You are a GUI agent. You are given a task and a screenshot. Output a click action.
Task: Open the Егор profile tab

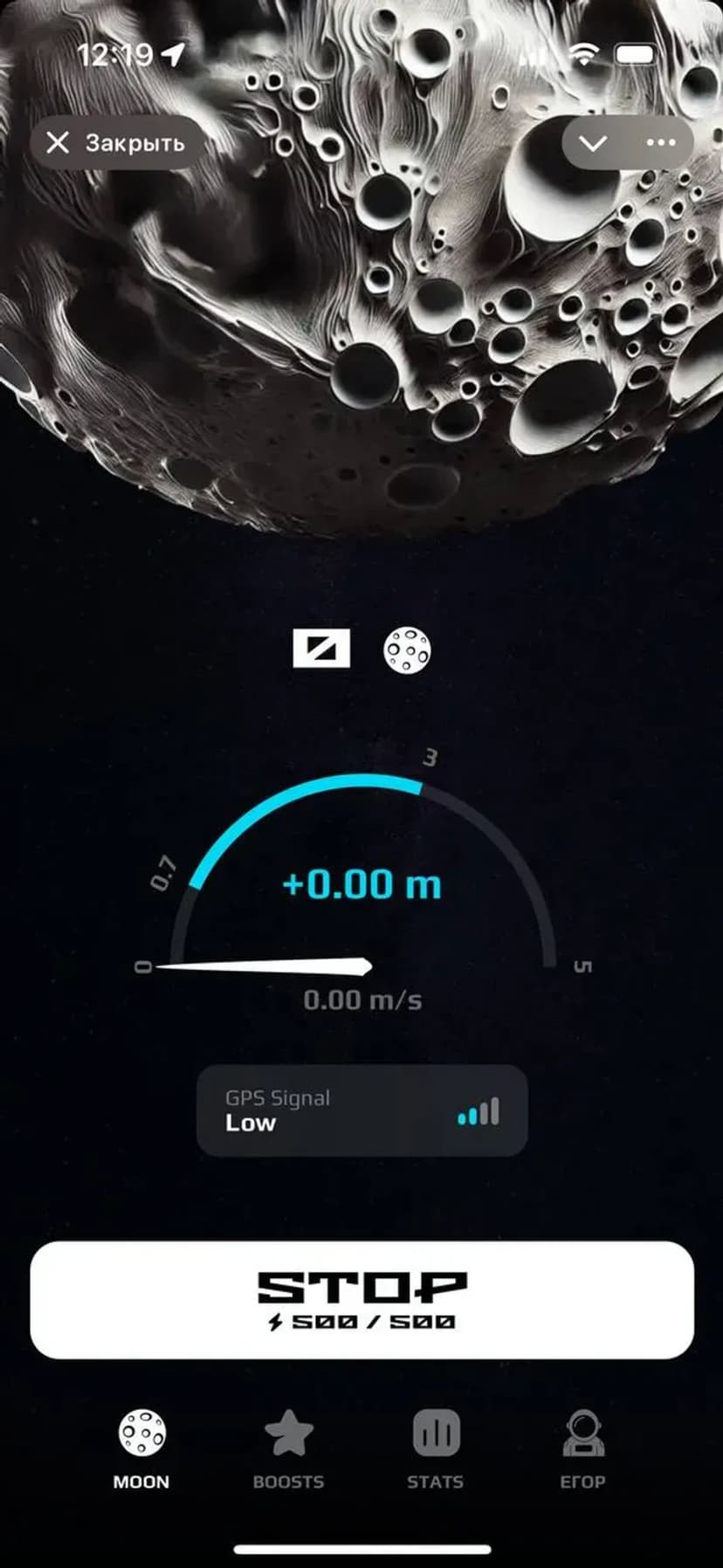pos(582,1449)
